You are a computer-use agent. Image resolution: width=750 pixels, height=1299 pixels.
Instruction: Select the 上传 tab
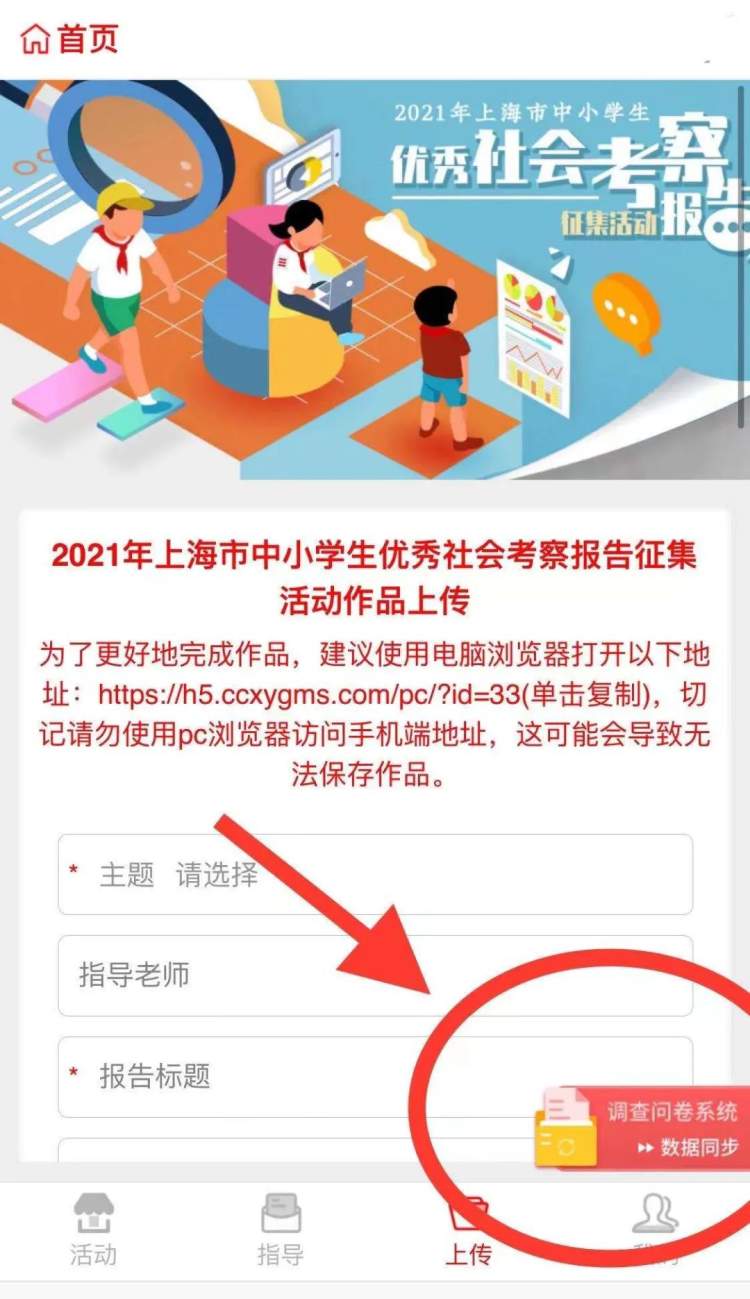[x=468, y=1230]
